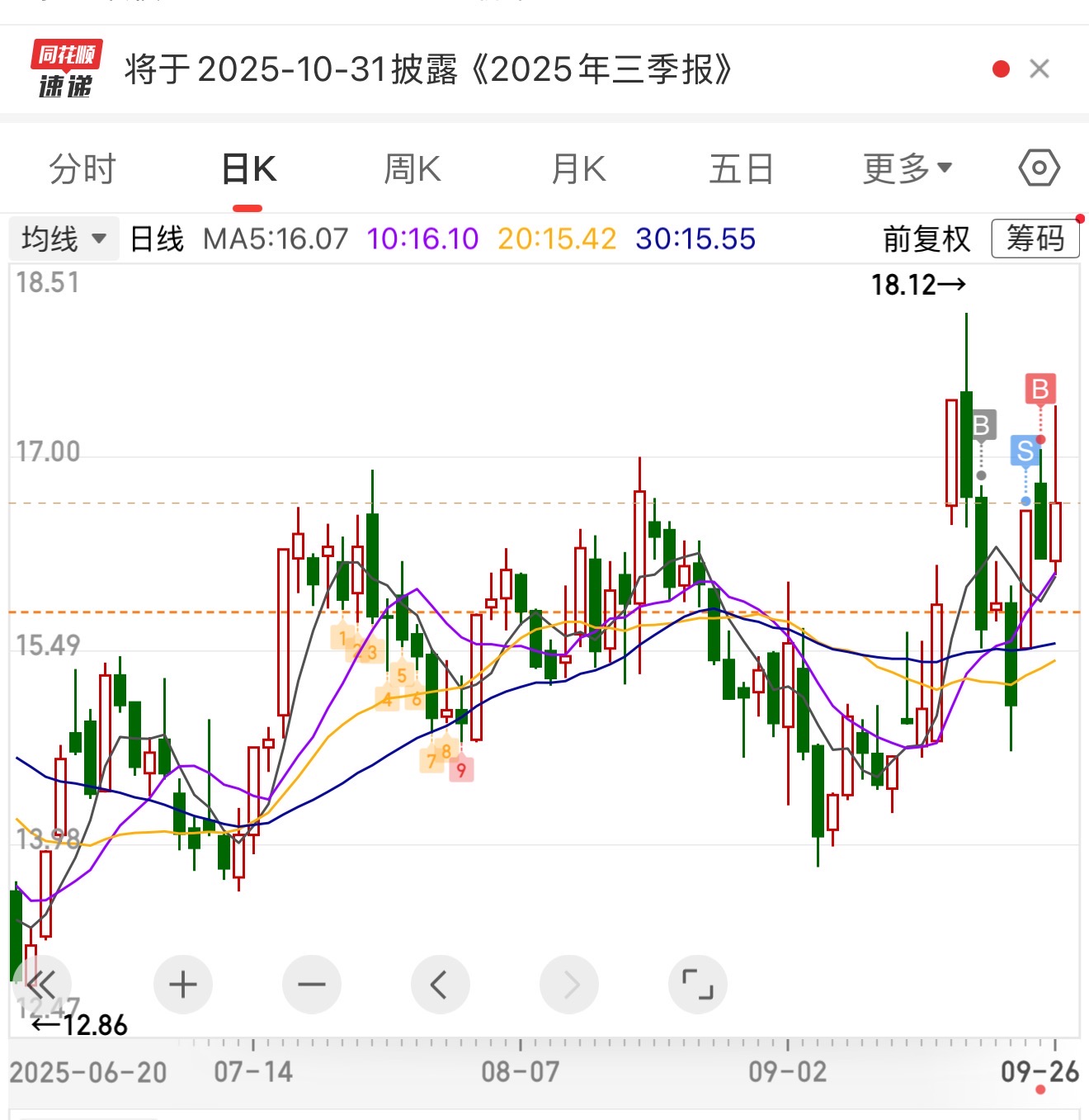Zoom out the K-line chart
Image resolution: width=1089 pixels, height=1120 pixels.
click(311, 984)
